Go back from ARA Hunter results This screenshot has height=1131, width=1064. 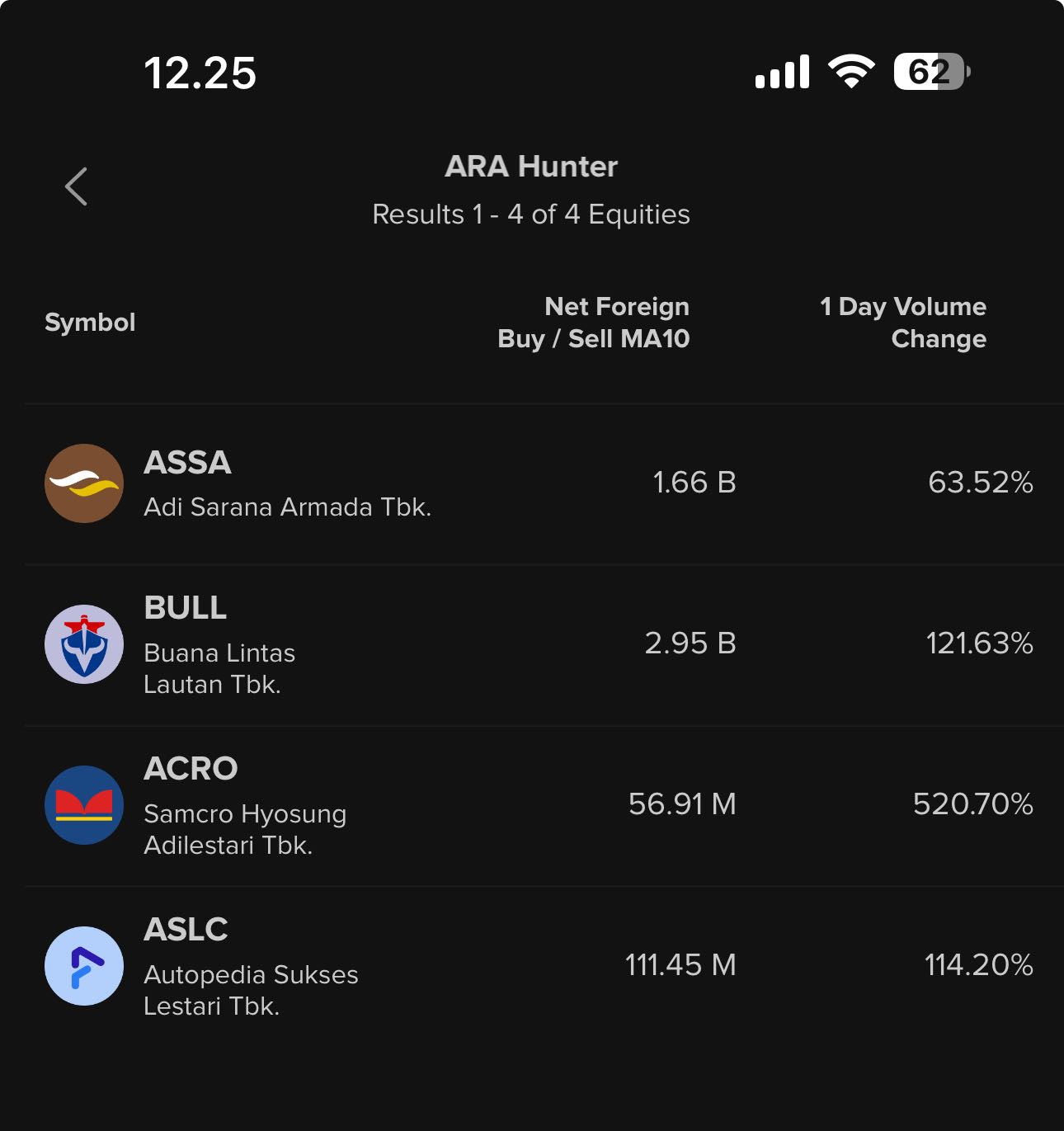77,186
